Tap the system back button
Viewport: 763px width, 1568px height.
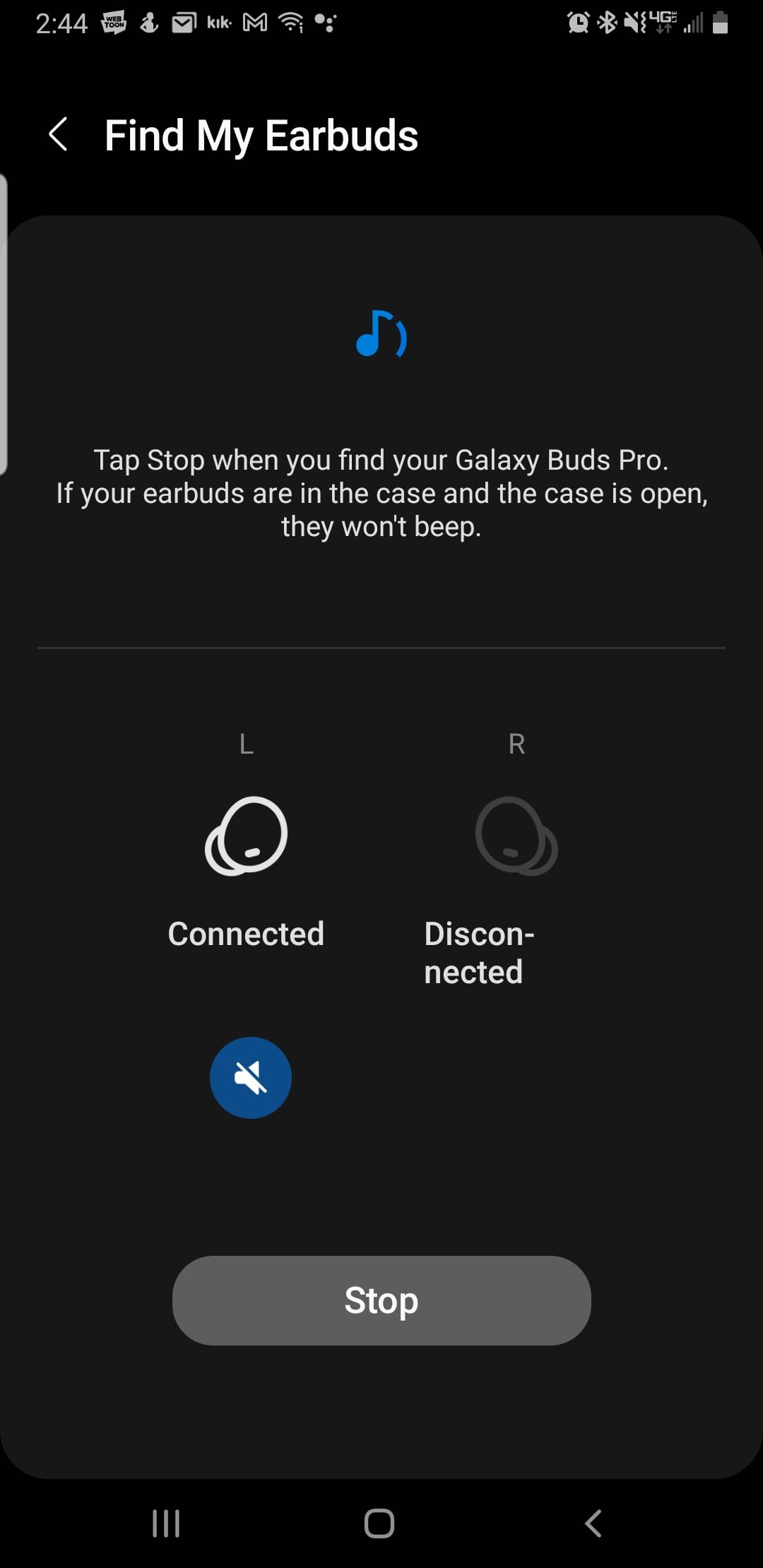593,1523
